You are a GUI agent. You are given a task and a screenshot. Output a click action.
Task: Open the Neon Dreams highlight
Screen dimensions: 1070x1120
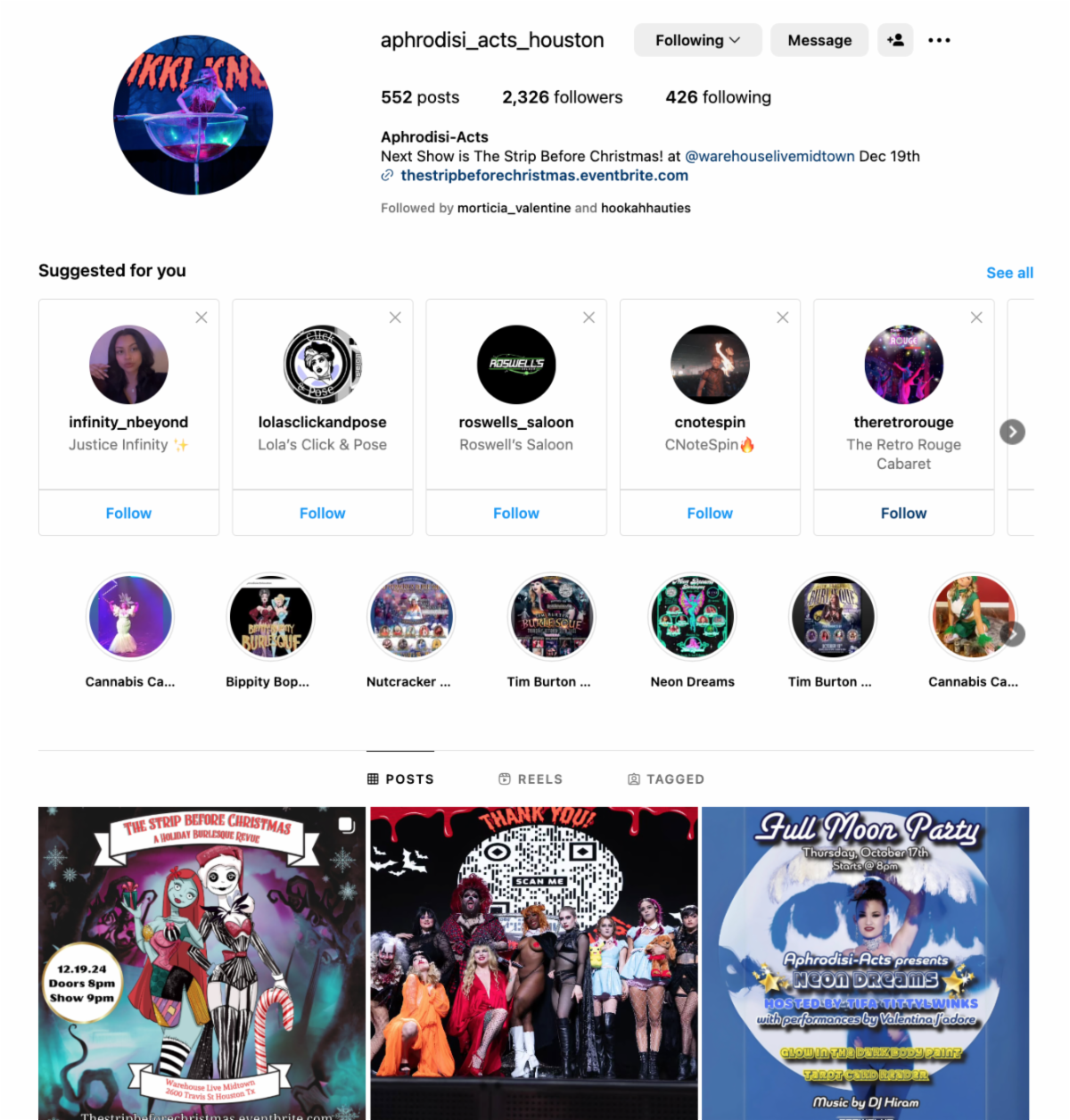tap(692, 617)
